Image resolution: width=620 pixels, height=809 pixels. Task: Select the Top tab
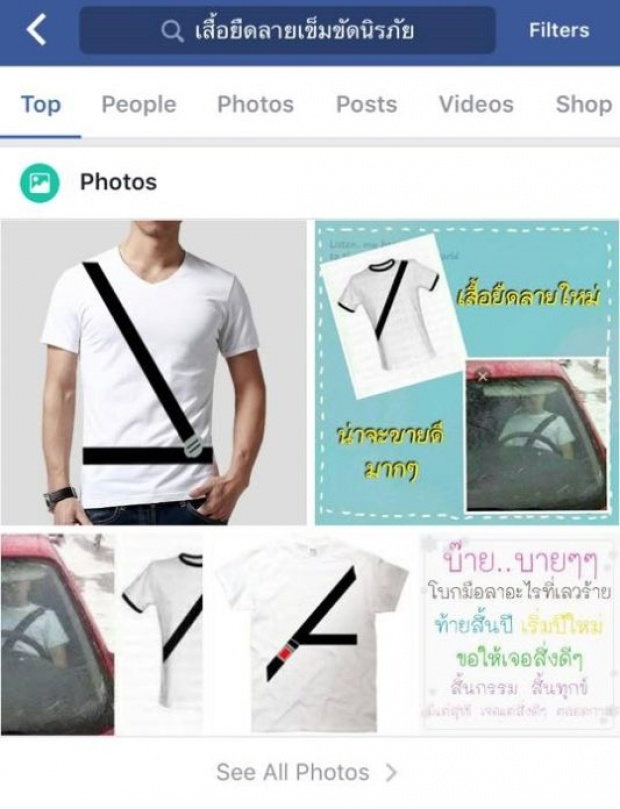[40, 104]
